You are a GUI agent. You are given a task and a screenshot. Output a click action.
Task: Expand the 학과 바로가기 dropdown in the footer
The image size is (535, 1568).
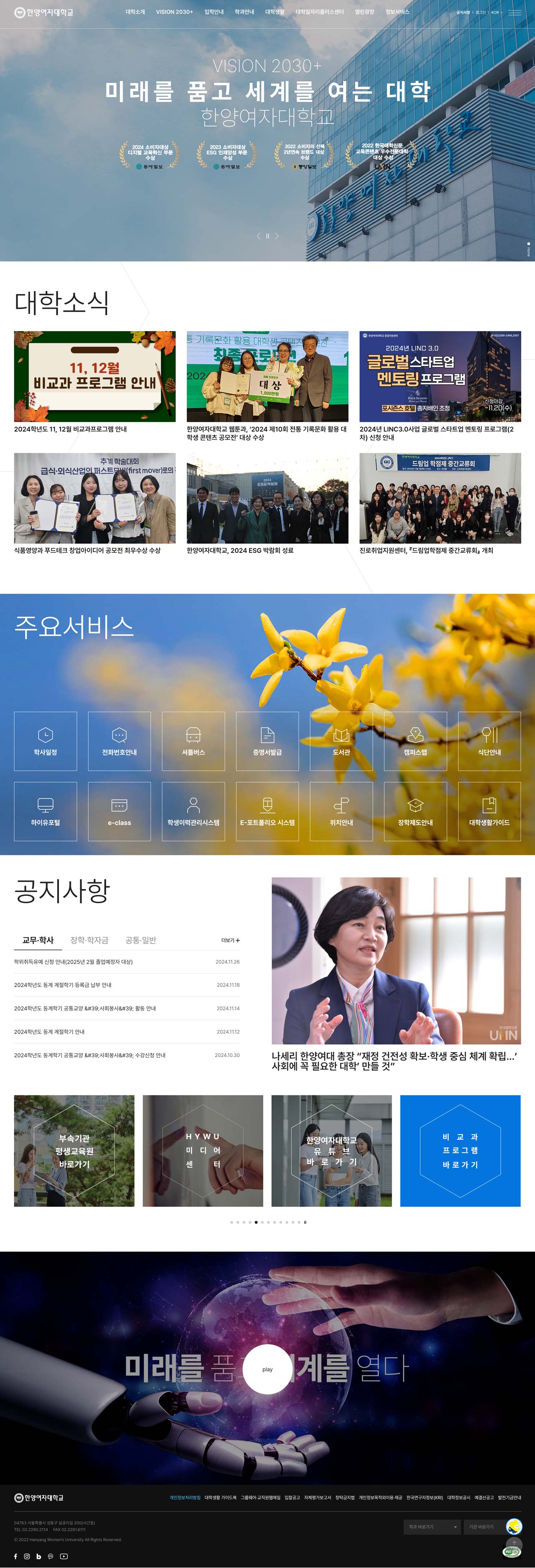pos(432,1527)
